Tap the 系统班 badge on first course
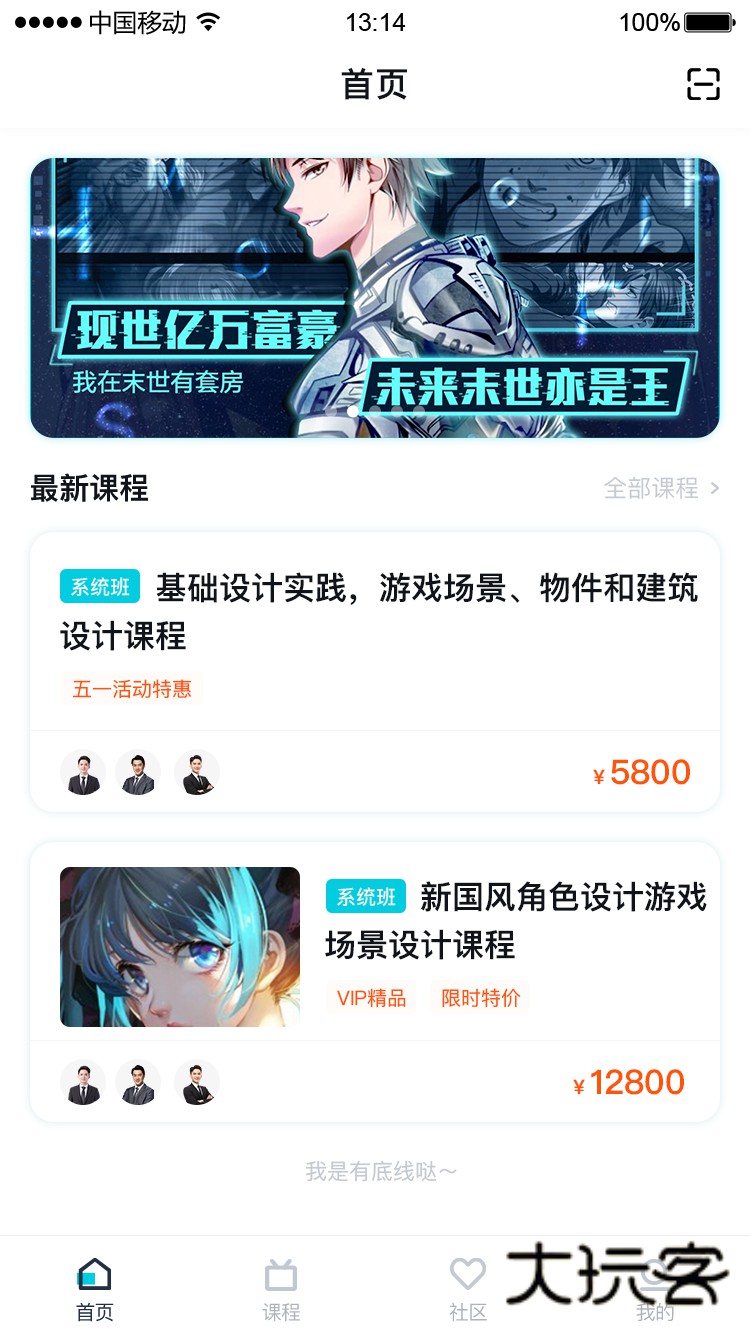Image resolution: width=750 pixels, height=1334 pixels. 99,587
